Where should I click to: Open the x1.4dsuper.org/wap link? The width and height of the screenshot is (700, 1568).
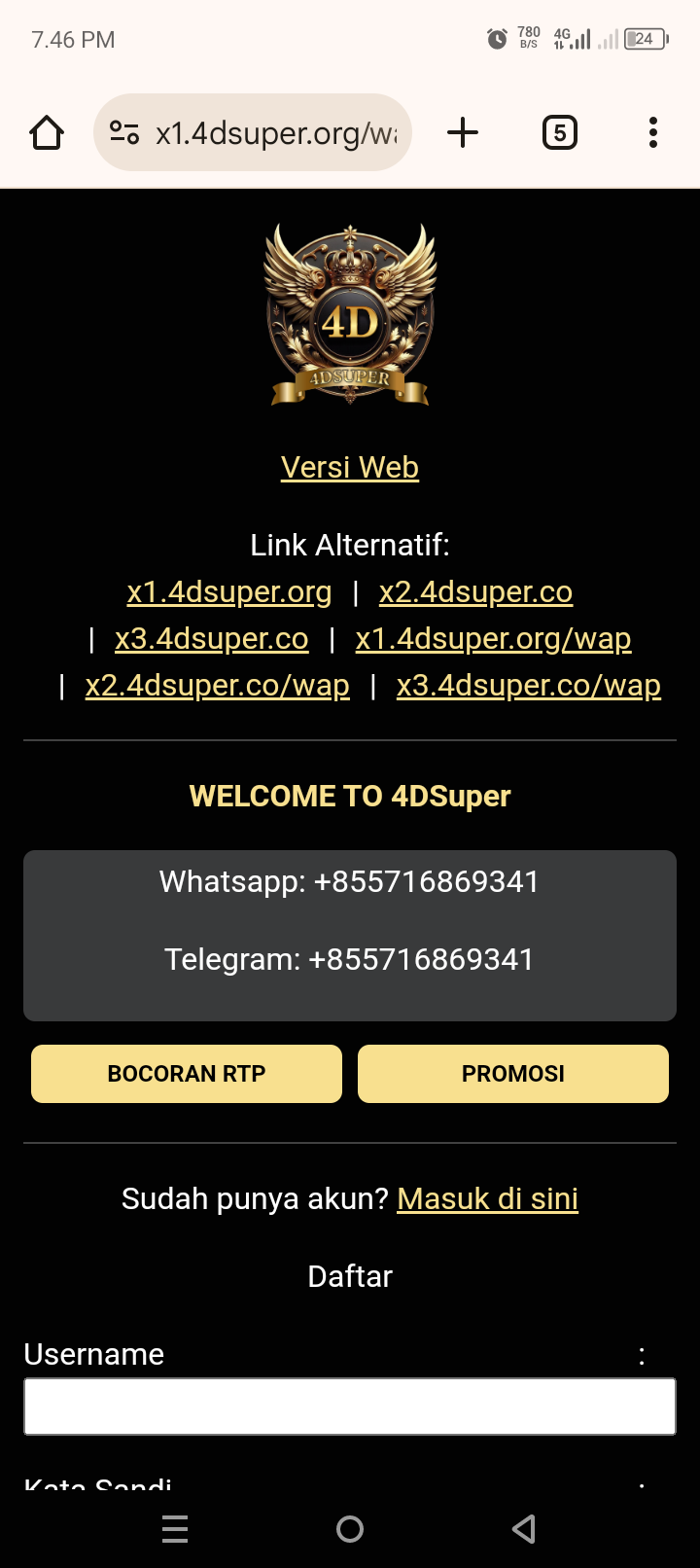493,638
